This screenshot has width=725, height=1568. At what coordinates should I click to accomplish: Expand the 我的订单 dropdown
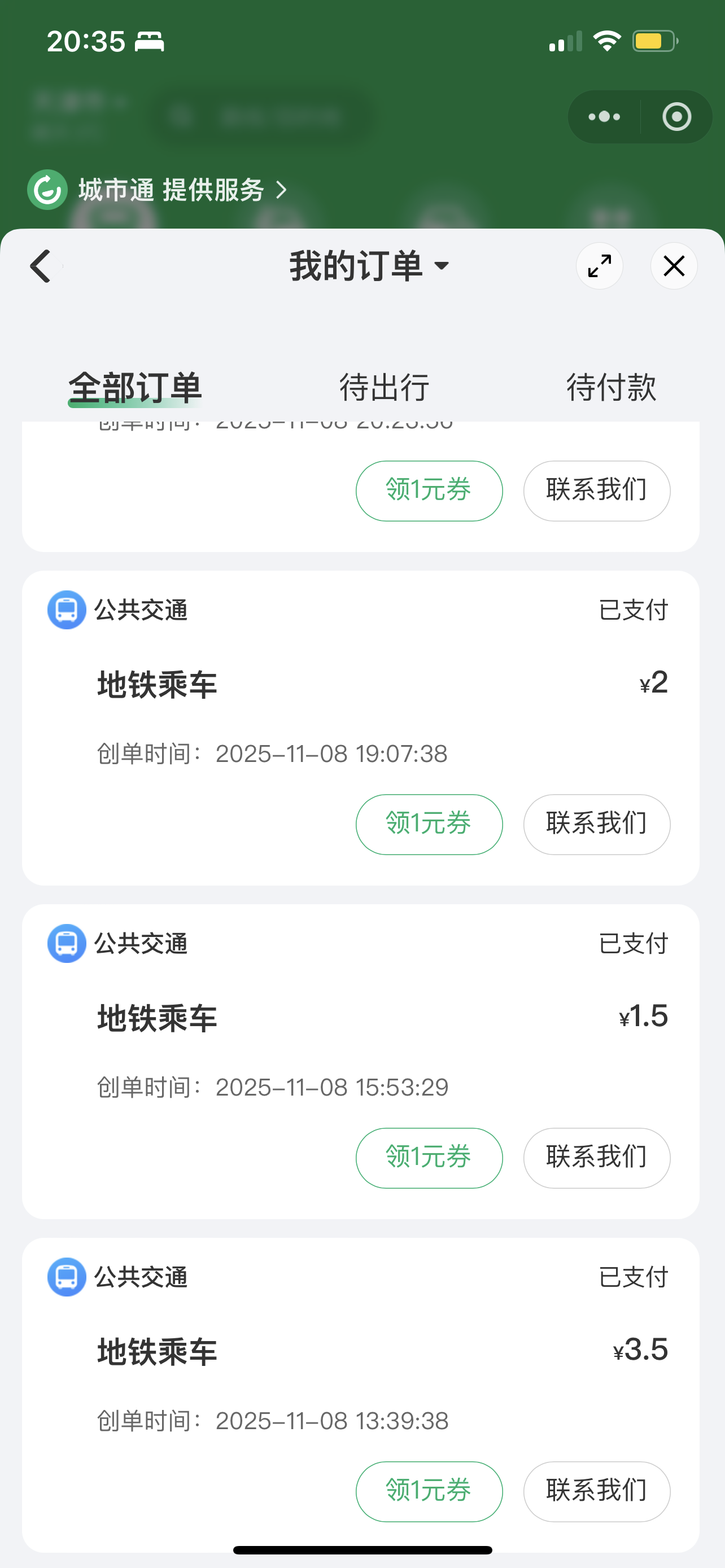click(x=369, y=266)
